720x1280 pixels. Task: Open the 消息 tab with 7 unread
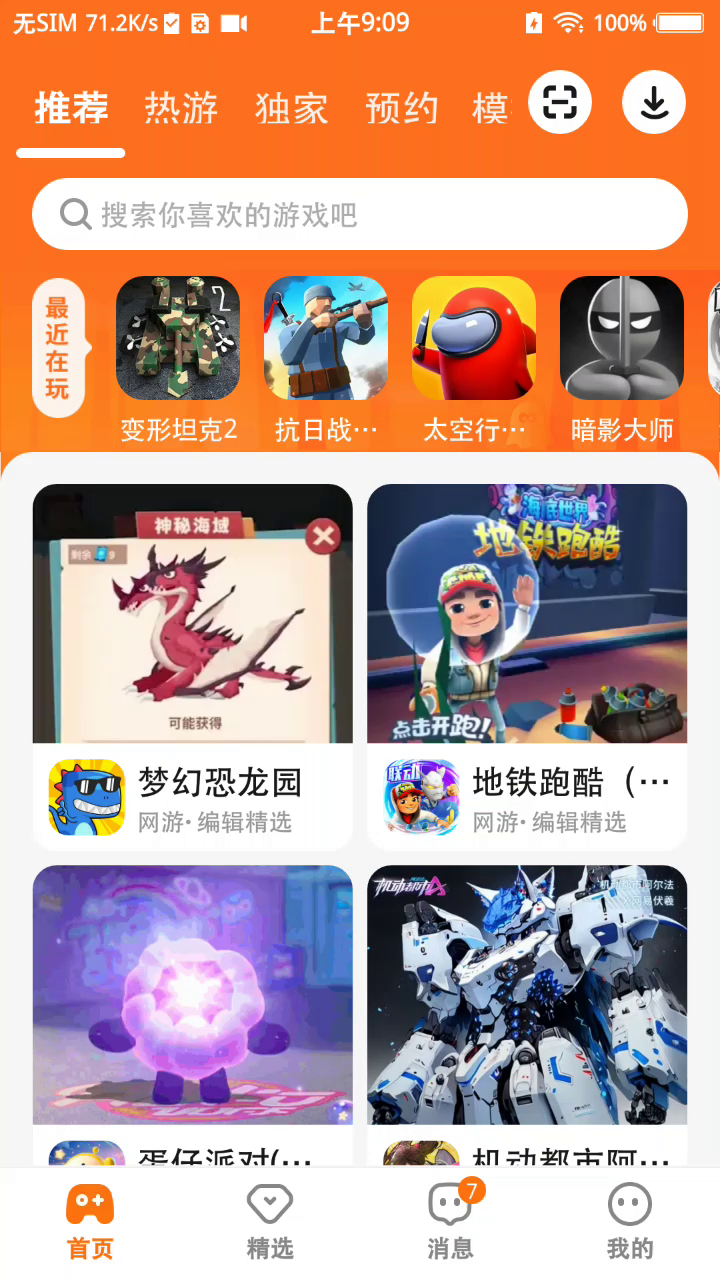coord(450,1222)
